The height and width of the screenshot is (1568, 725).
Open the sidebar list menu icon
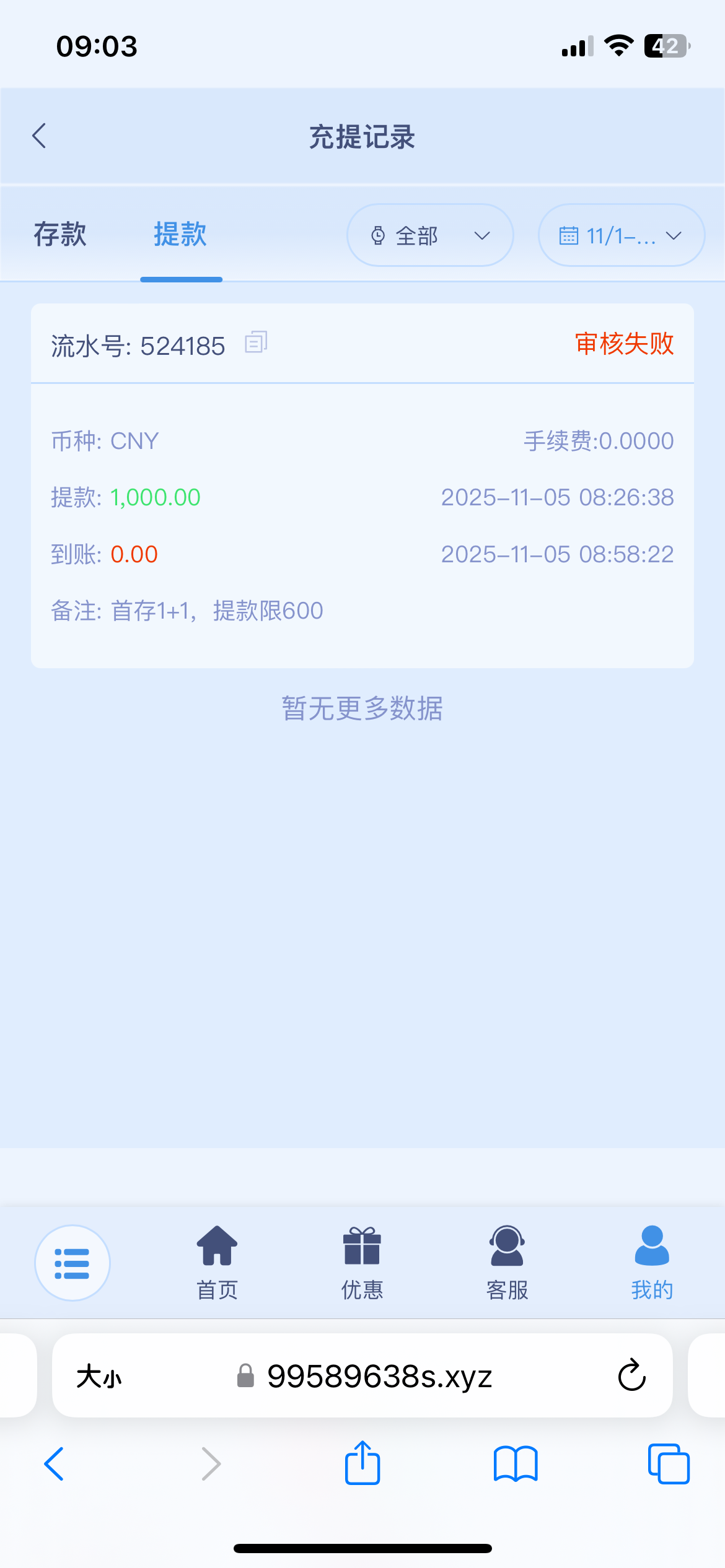(x=72, y=1262)
